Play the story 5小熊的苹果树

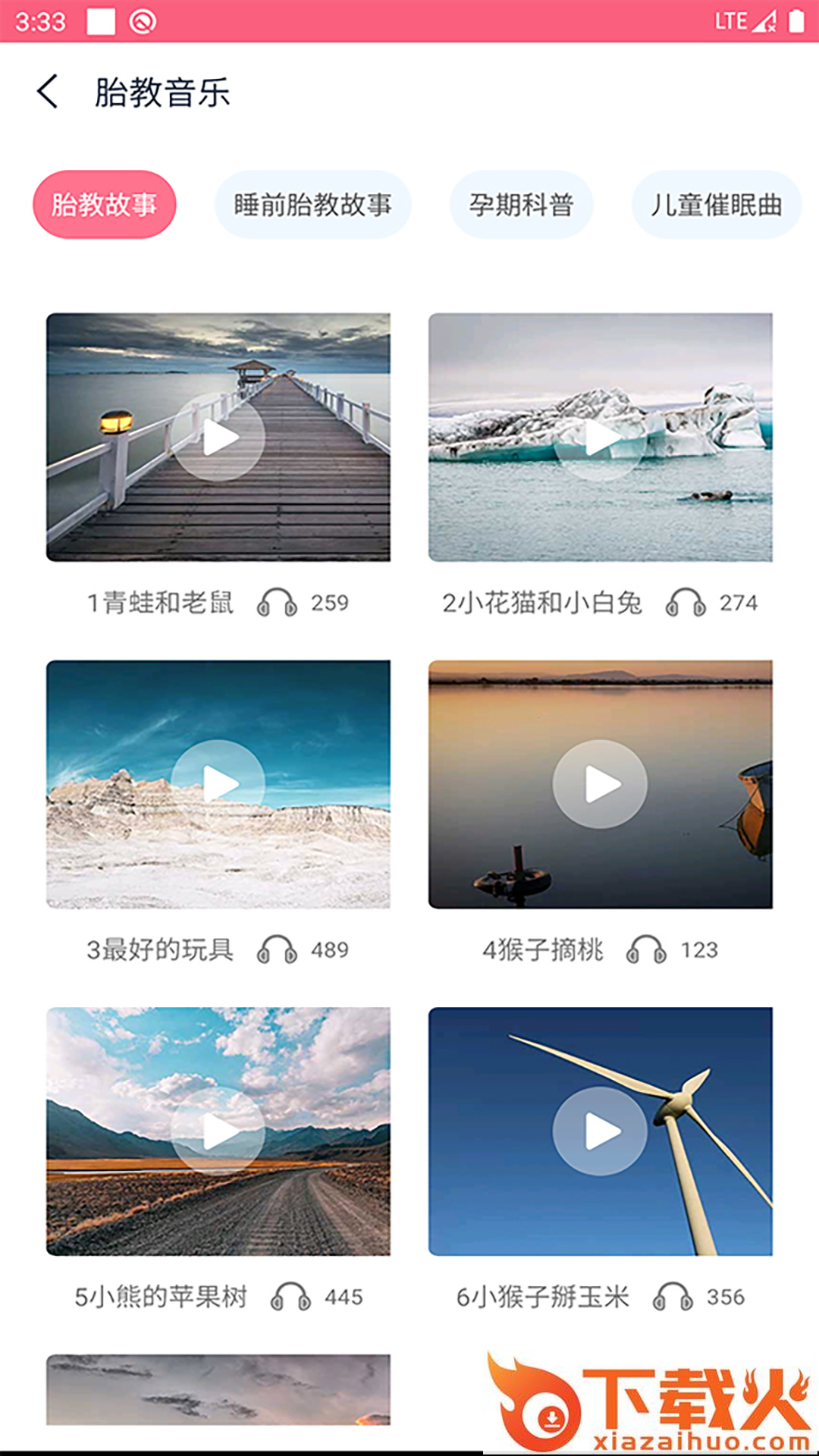pyautogui.click(x=218, y=1131)
